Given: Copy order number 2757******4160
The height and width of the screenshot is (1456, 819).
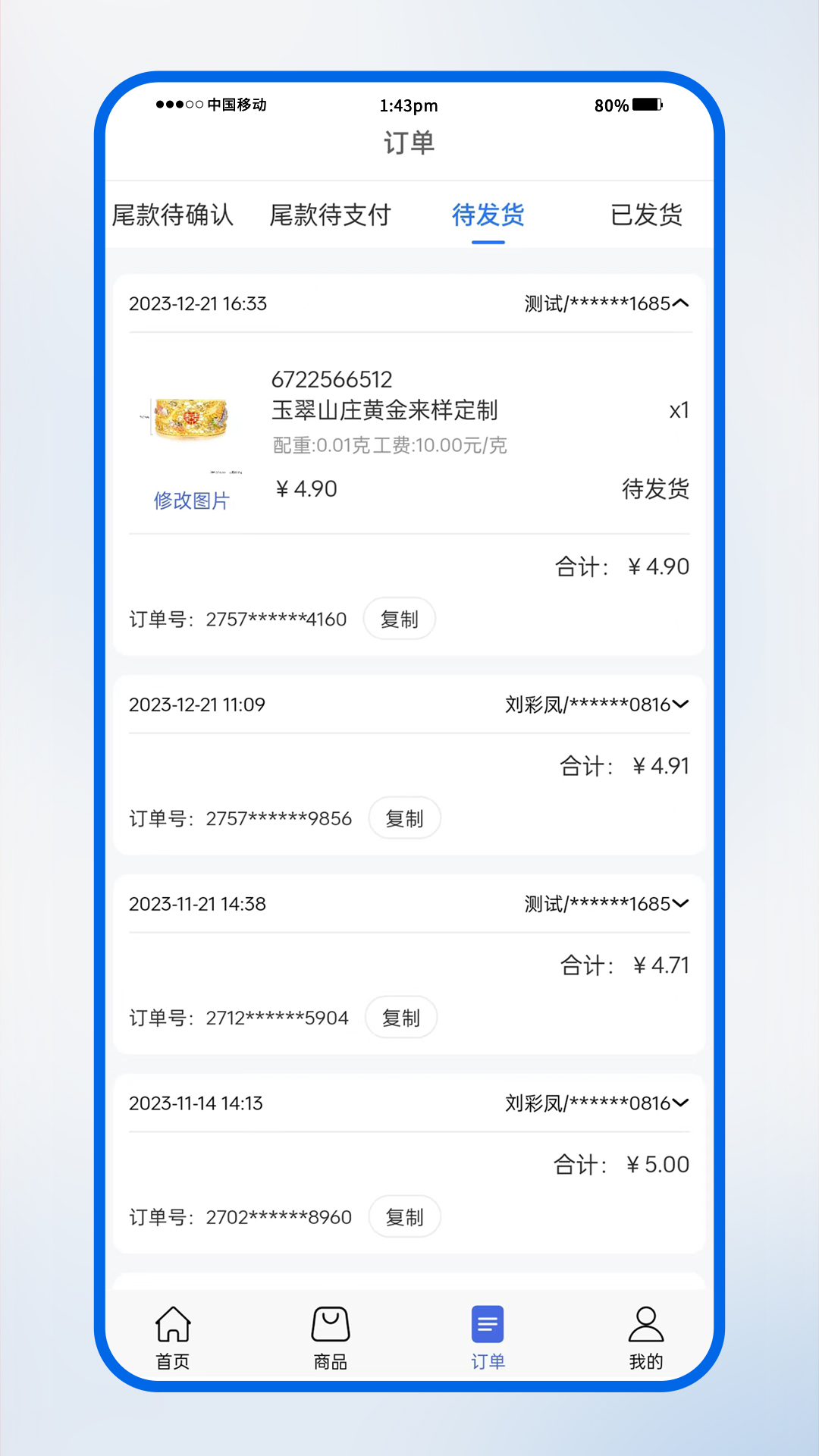Looking at the screenshot, I should click(400, 618).
